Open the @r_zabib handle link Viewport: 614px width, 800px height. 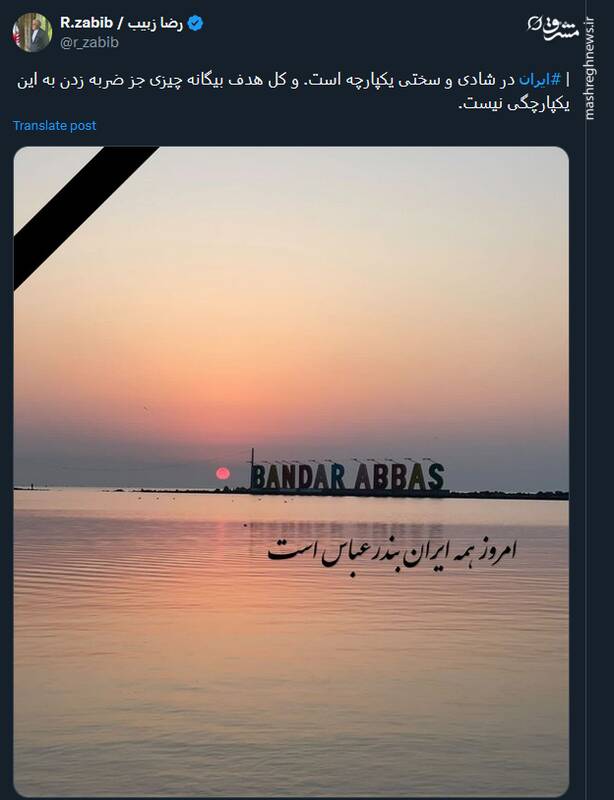click(x=89, y=41)
